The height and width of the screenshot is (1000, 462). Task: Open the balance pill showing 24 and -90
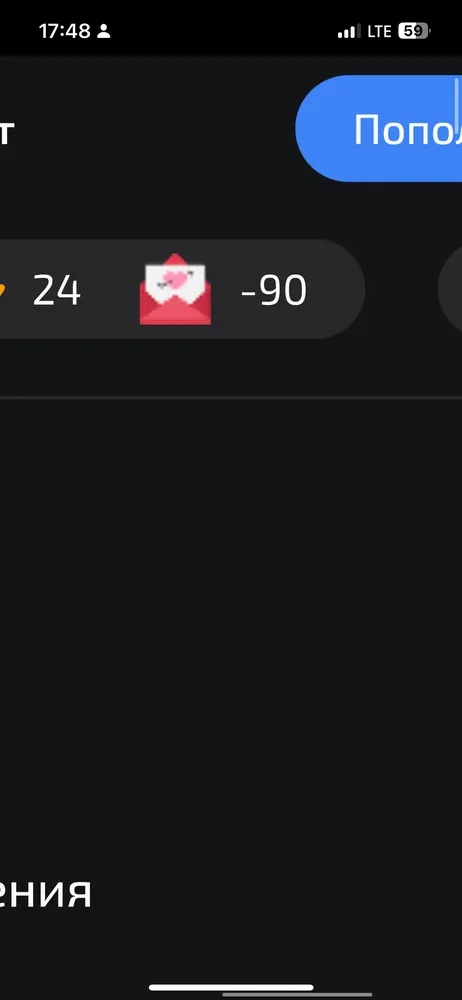(182, 290)
